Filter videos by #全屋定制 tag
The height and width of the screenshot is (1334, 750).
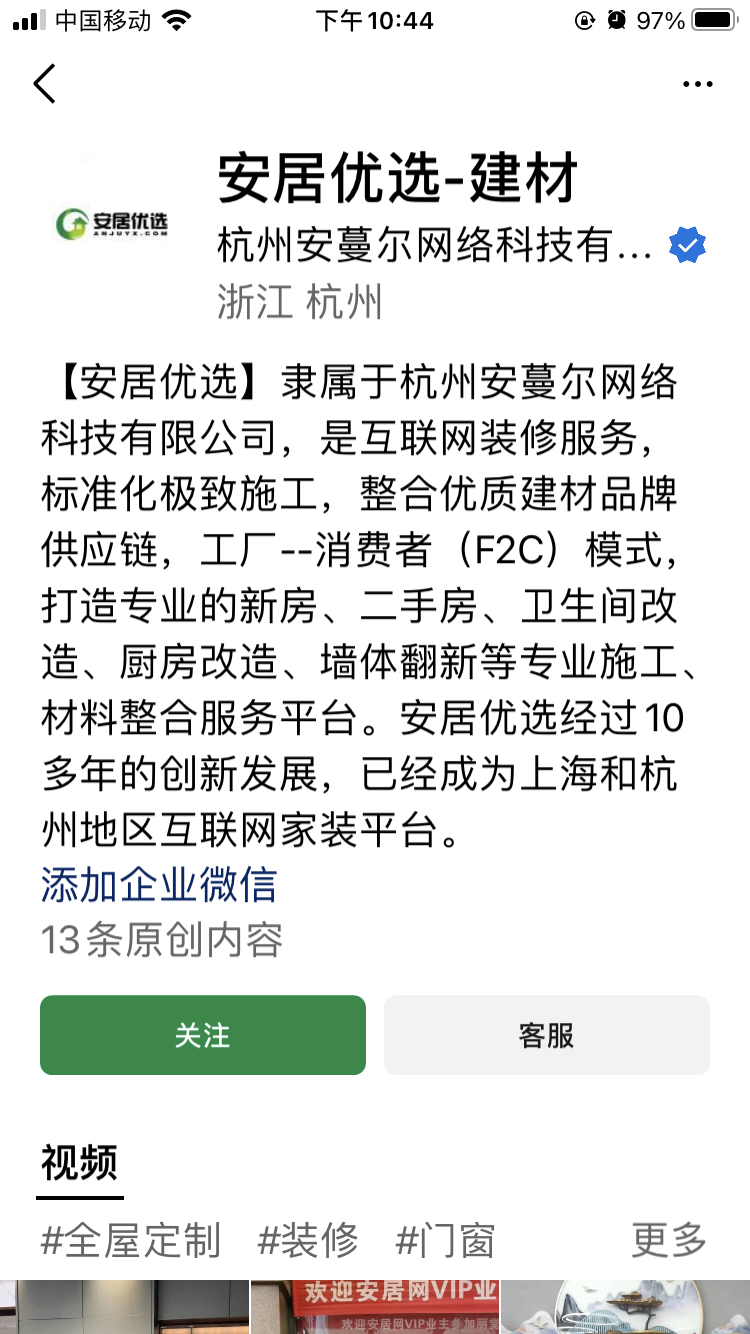coord(130,1240)
